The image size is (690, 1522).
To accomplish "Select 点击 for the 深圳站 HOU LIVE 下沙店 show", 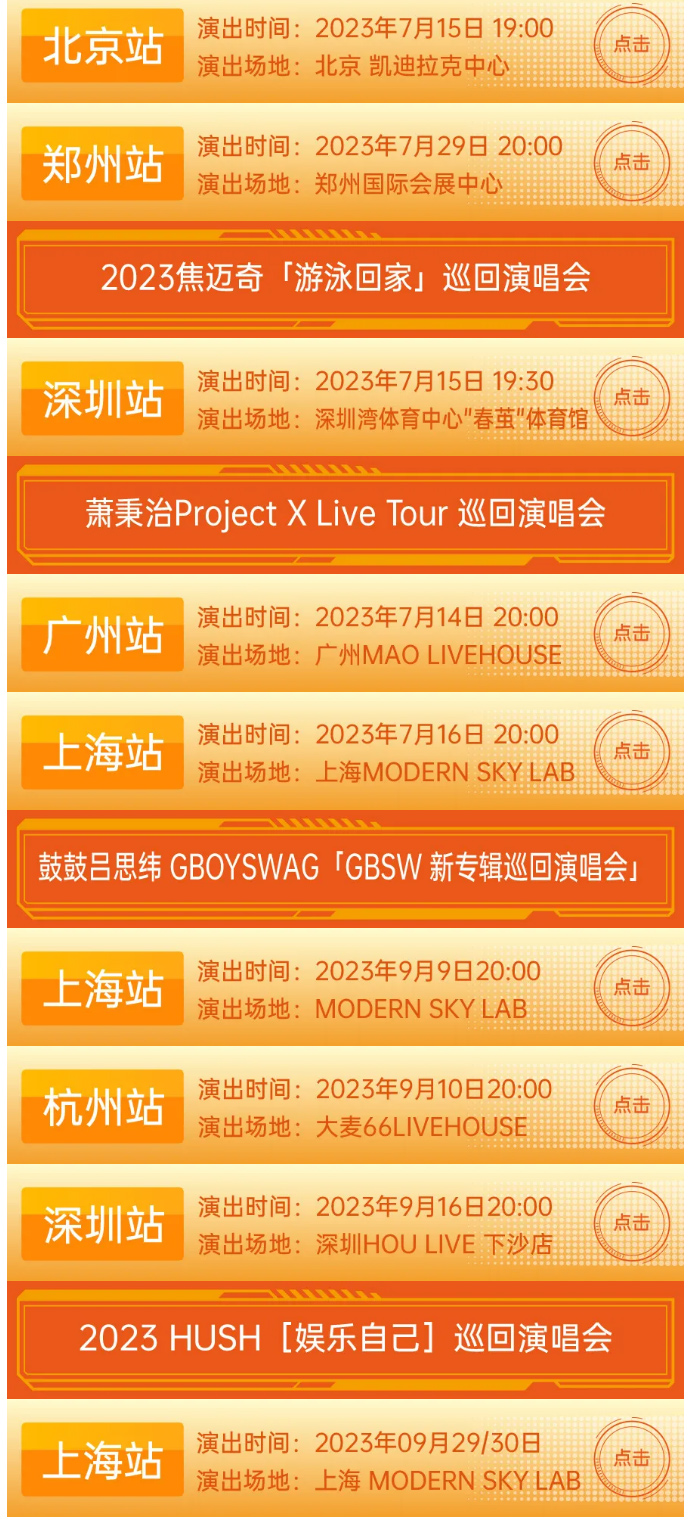I will [x=632, y=1222].
